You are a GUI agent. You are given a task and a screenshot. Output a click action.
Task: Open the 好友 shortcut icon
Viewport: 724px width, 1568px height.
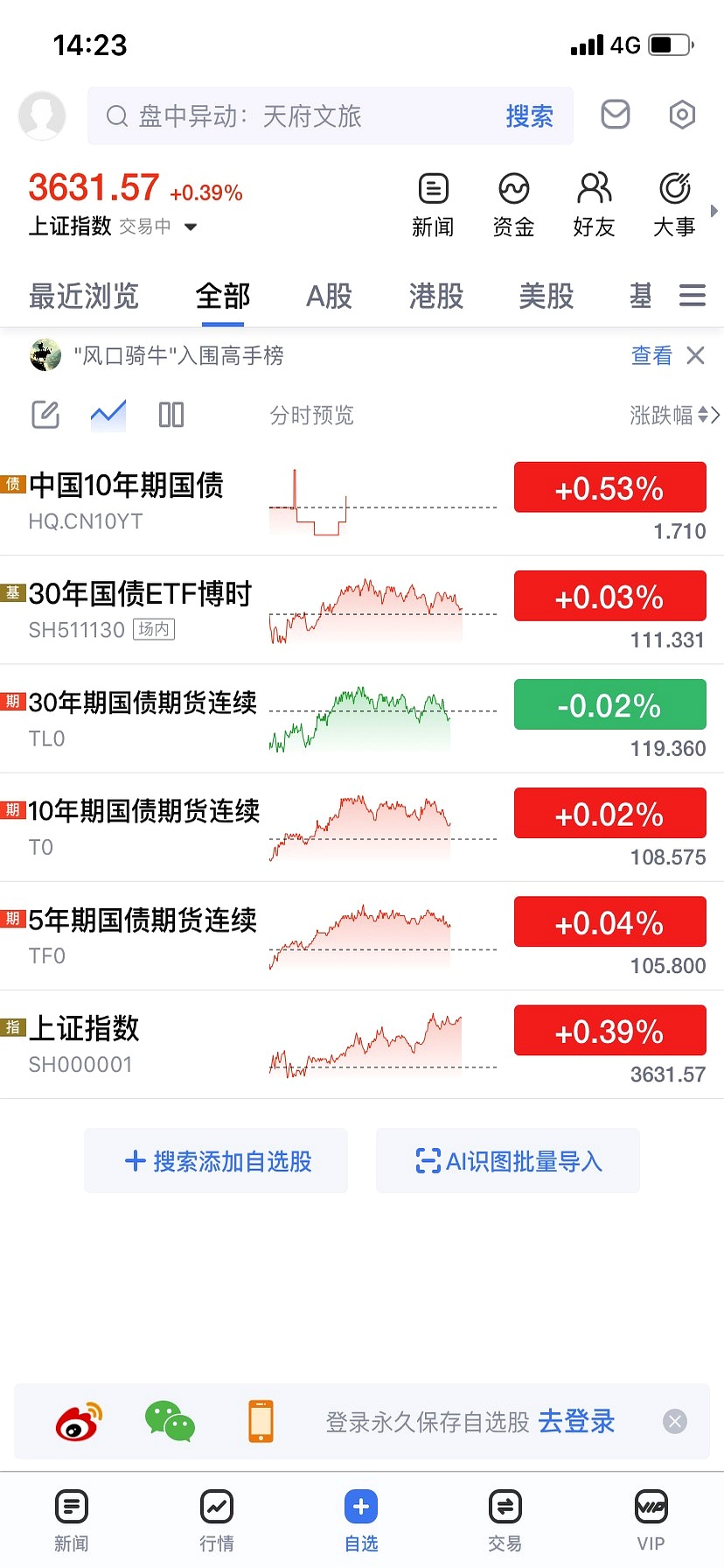(x=594, y=201)
